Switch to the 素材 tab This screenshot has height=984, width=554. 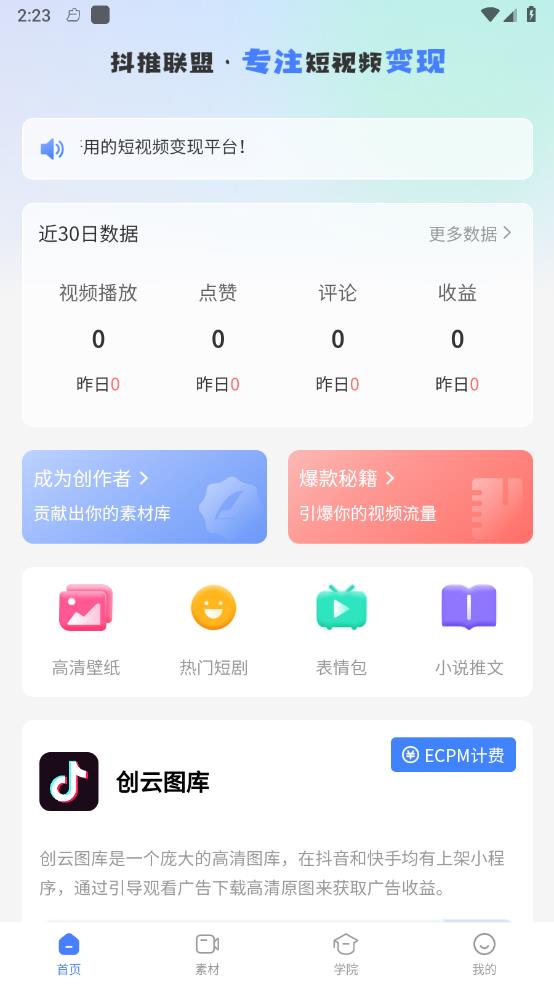[x=207, y=954]
